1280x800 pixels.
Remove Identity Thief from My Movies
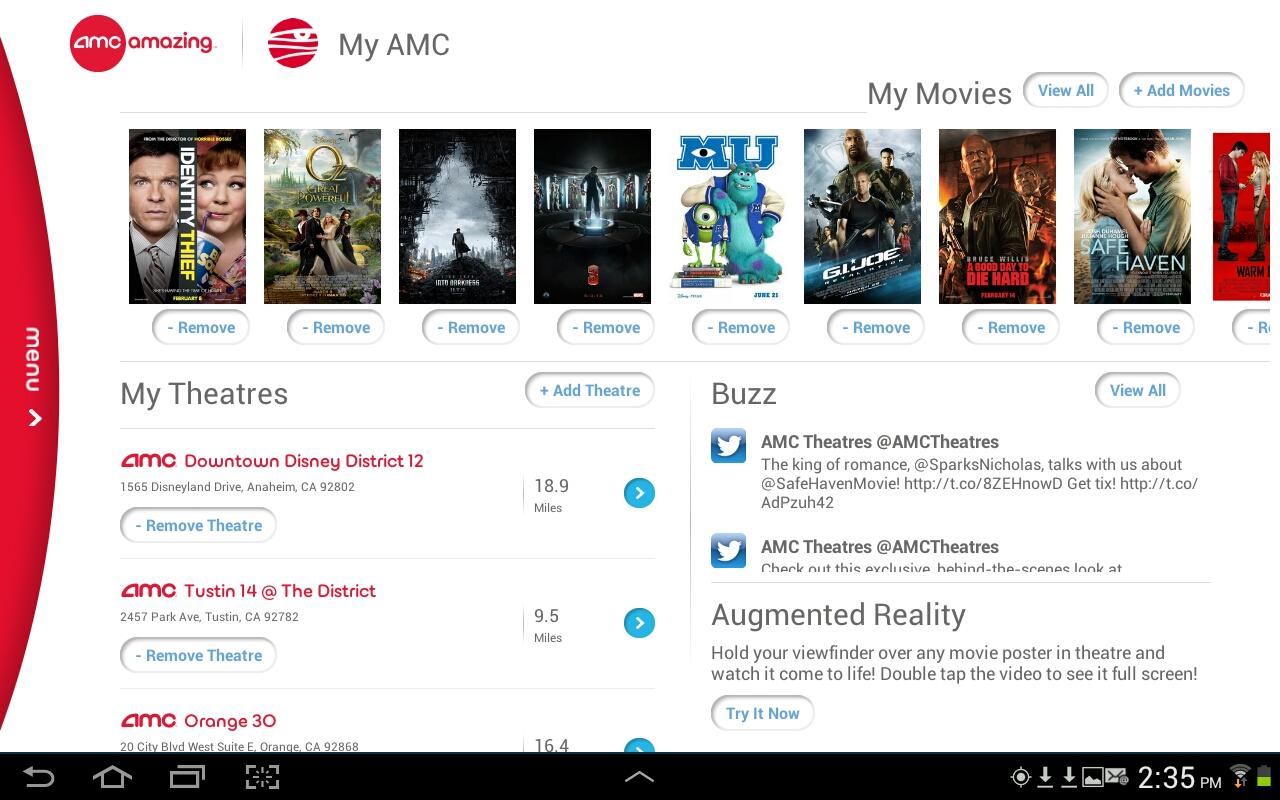200,328
